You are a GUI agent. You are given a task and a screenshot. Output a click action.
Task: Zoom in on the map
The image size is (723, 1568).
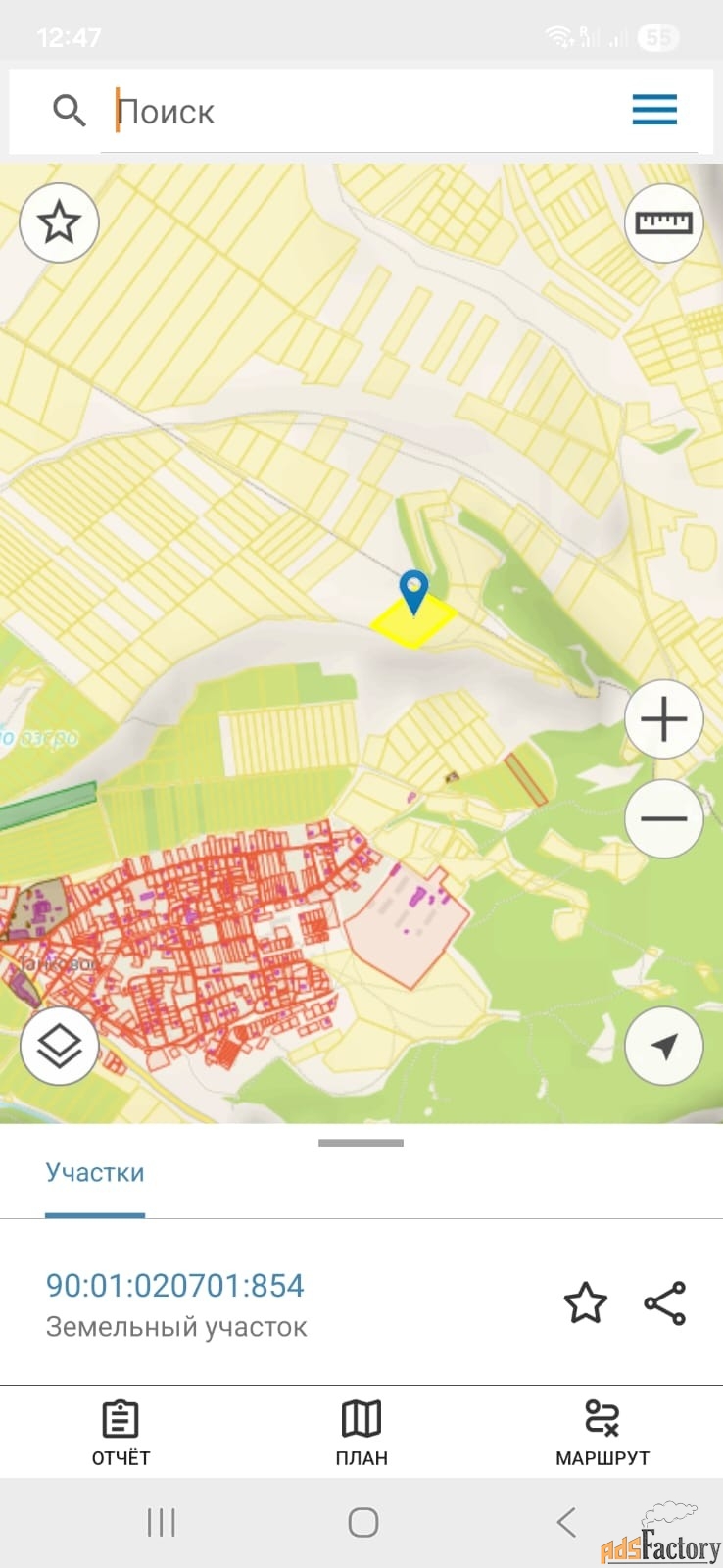tap(663, 719)
